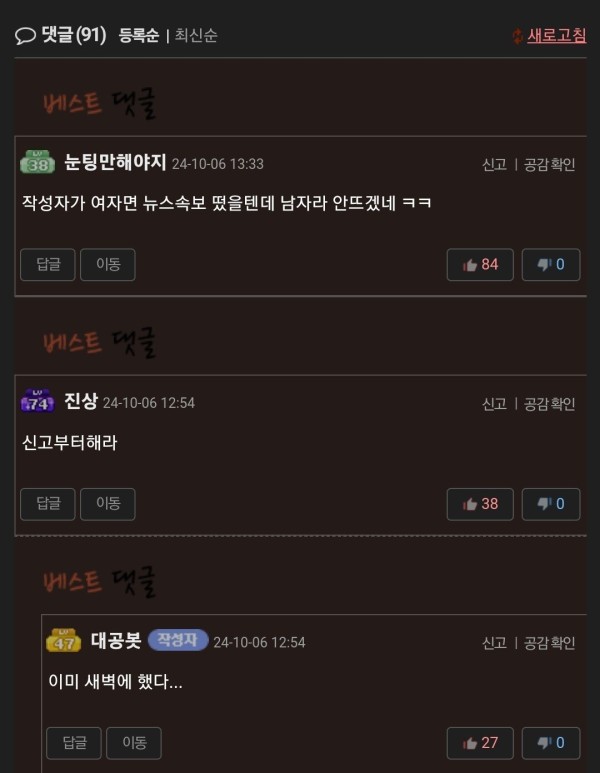Open 대공봇's user profile name
Viewport: 600px width, 773px height.
[x=116, y=641]
